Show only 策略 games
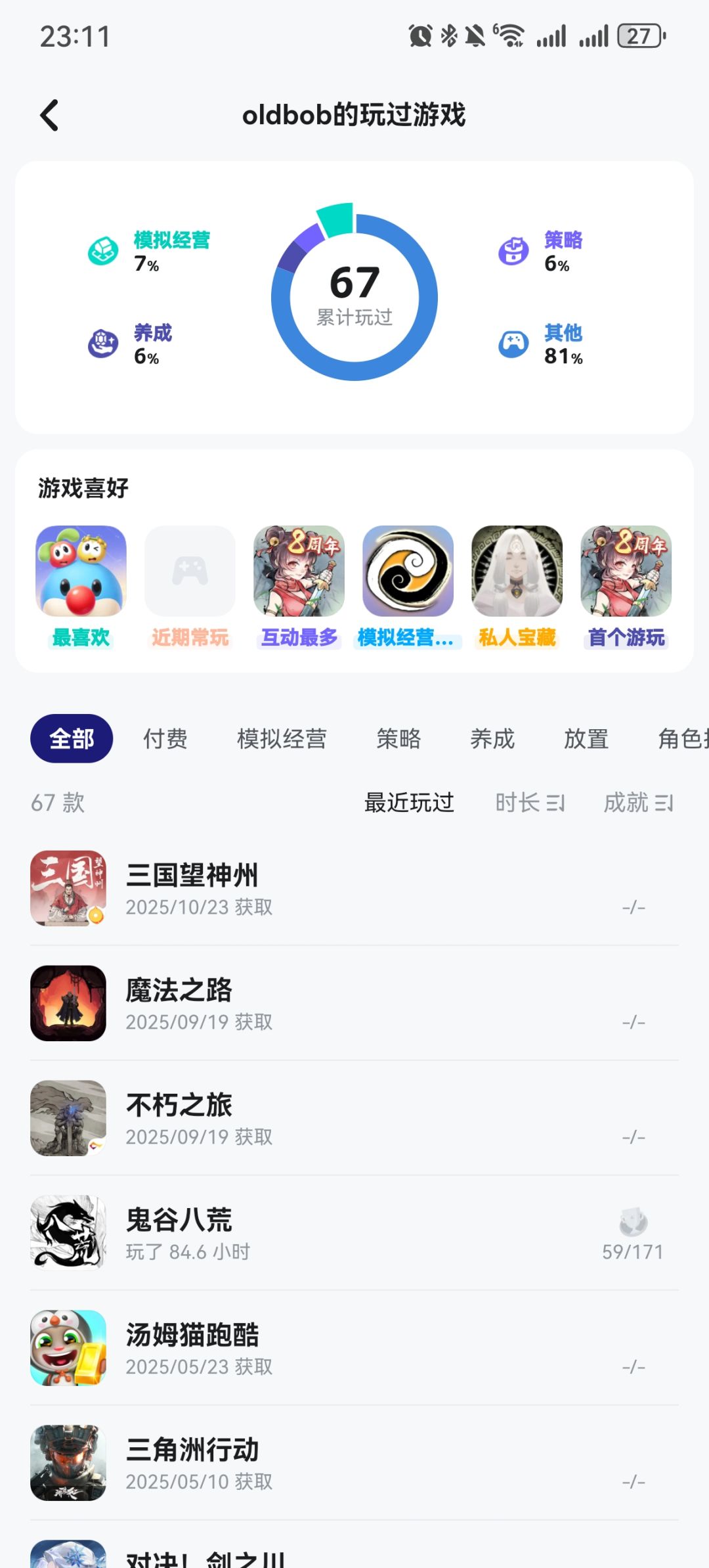Image resolution: width=709 pixels, height=1568 pixels. (398, 739)
